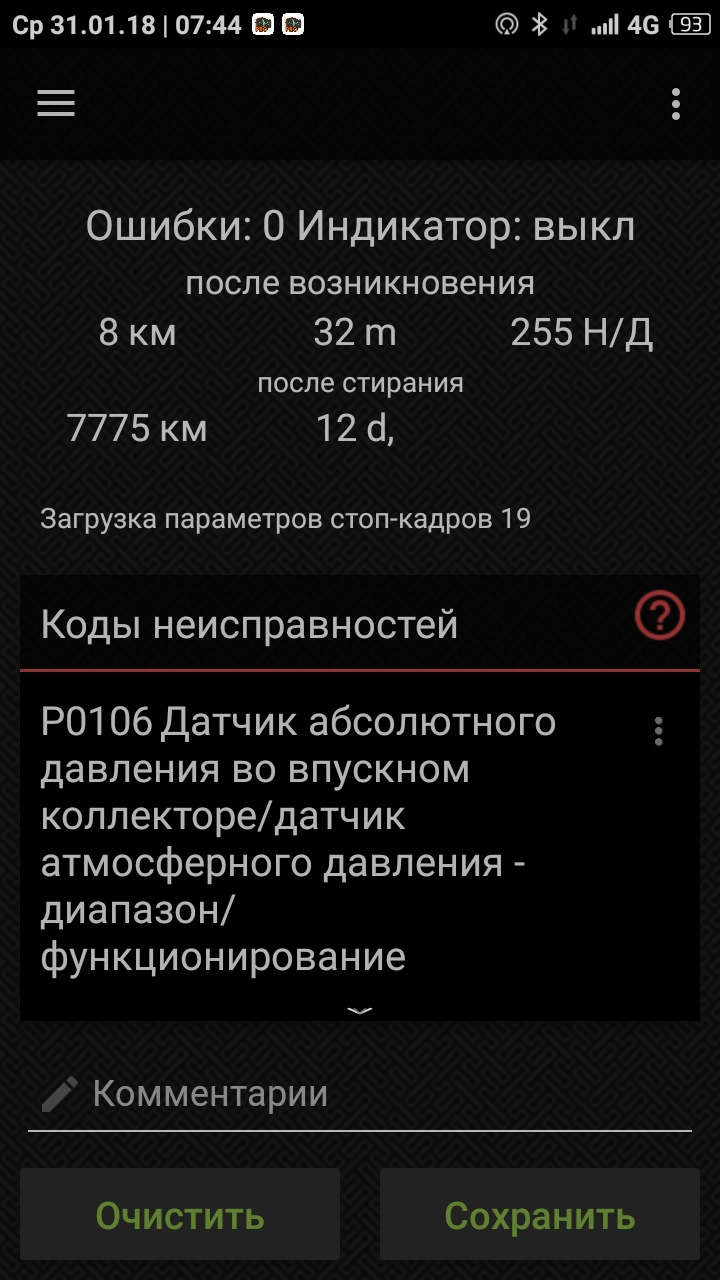
Task: Open the hamburger navigation drawer
Action: coord(56,104)
